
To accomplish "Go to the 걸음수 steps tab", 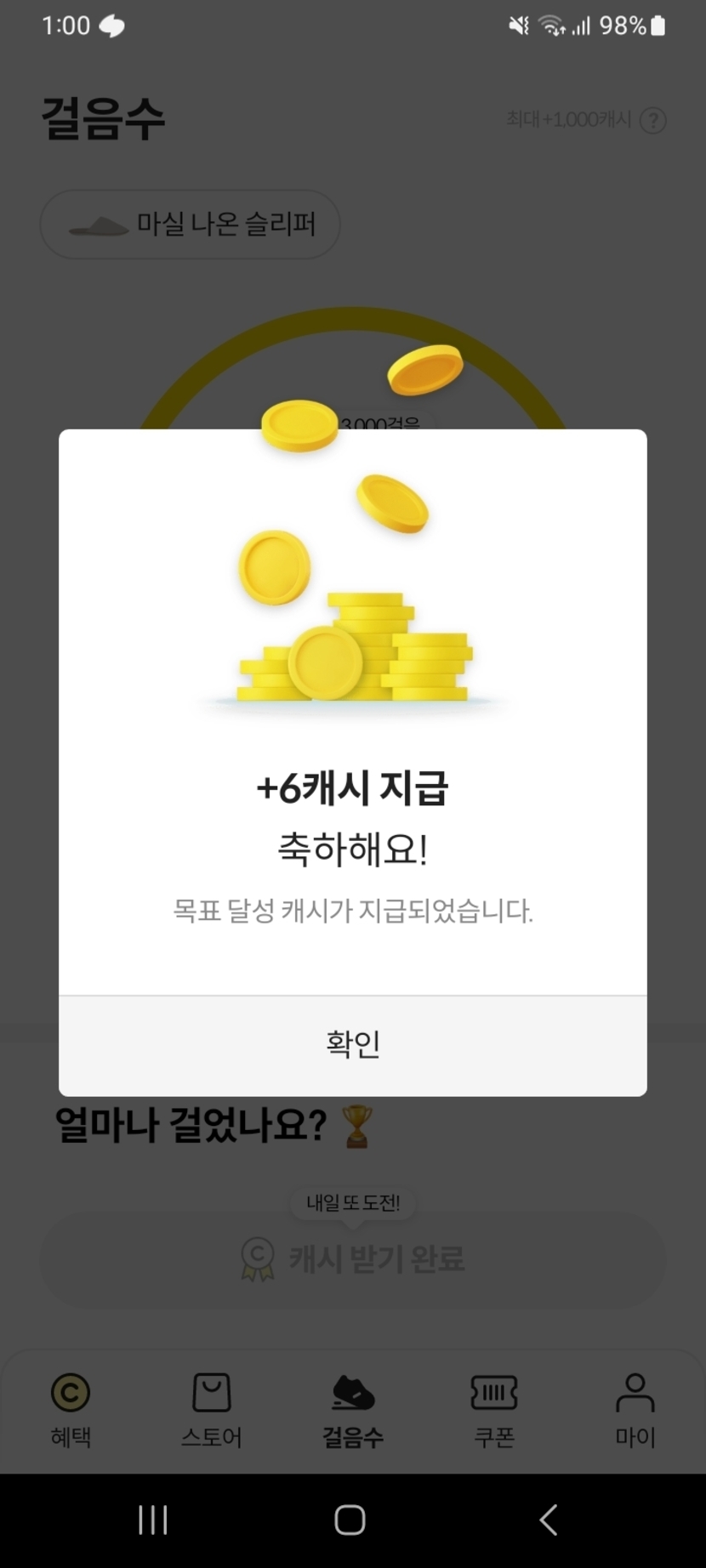I will click(x=353, y=1411).
